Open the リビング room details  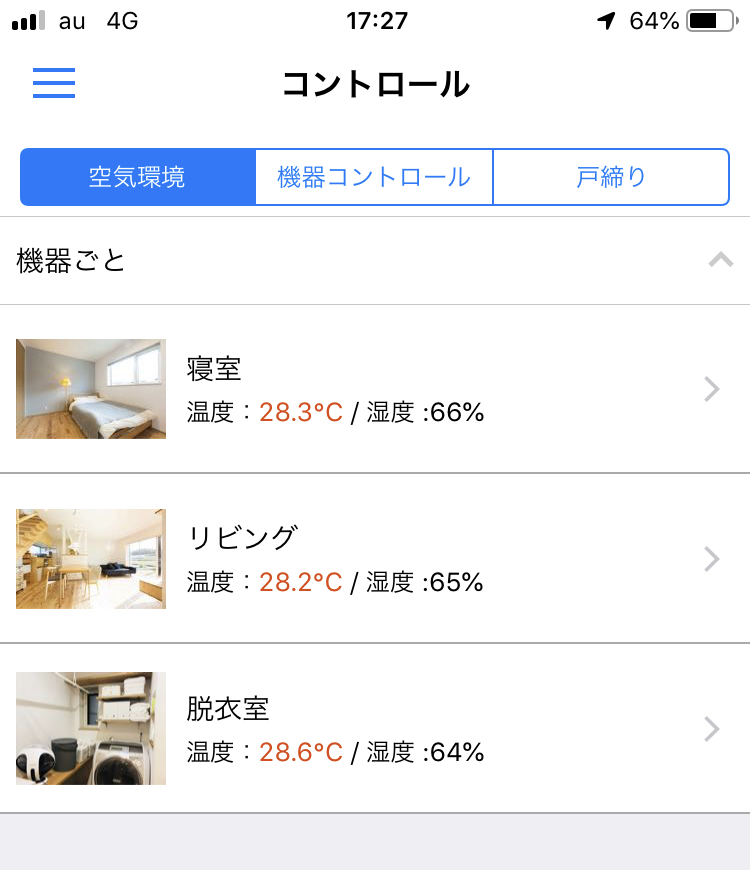click(375, 558)
